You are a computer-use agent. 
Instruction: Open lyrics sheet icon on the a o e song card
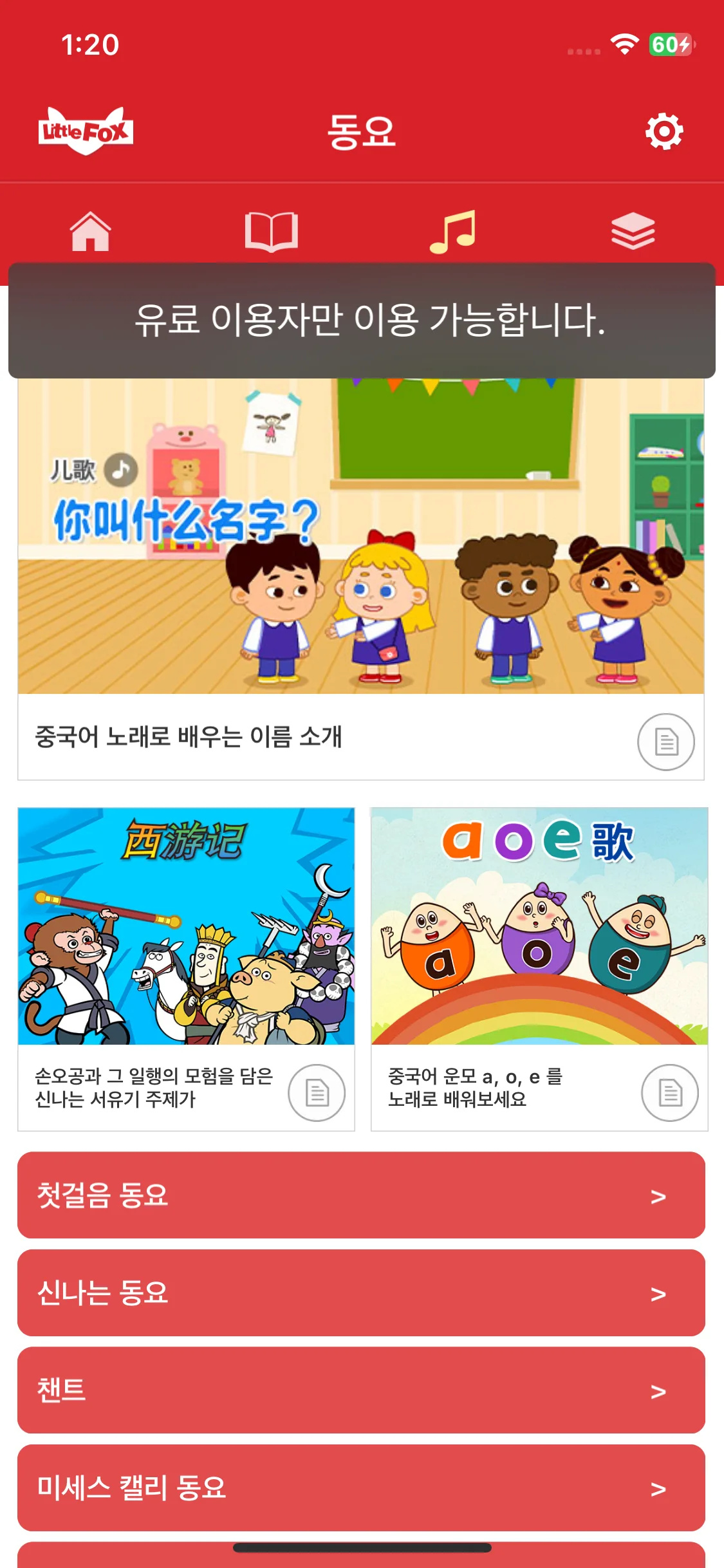coord(671,1092)
